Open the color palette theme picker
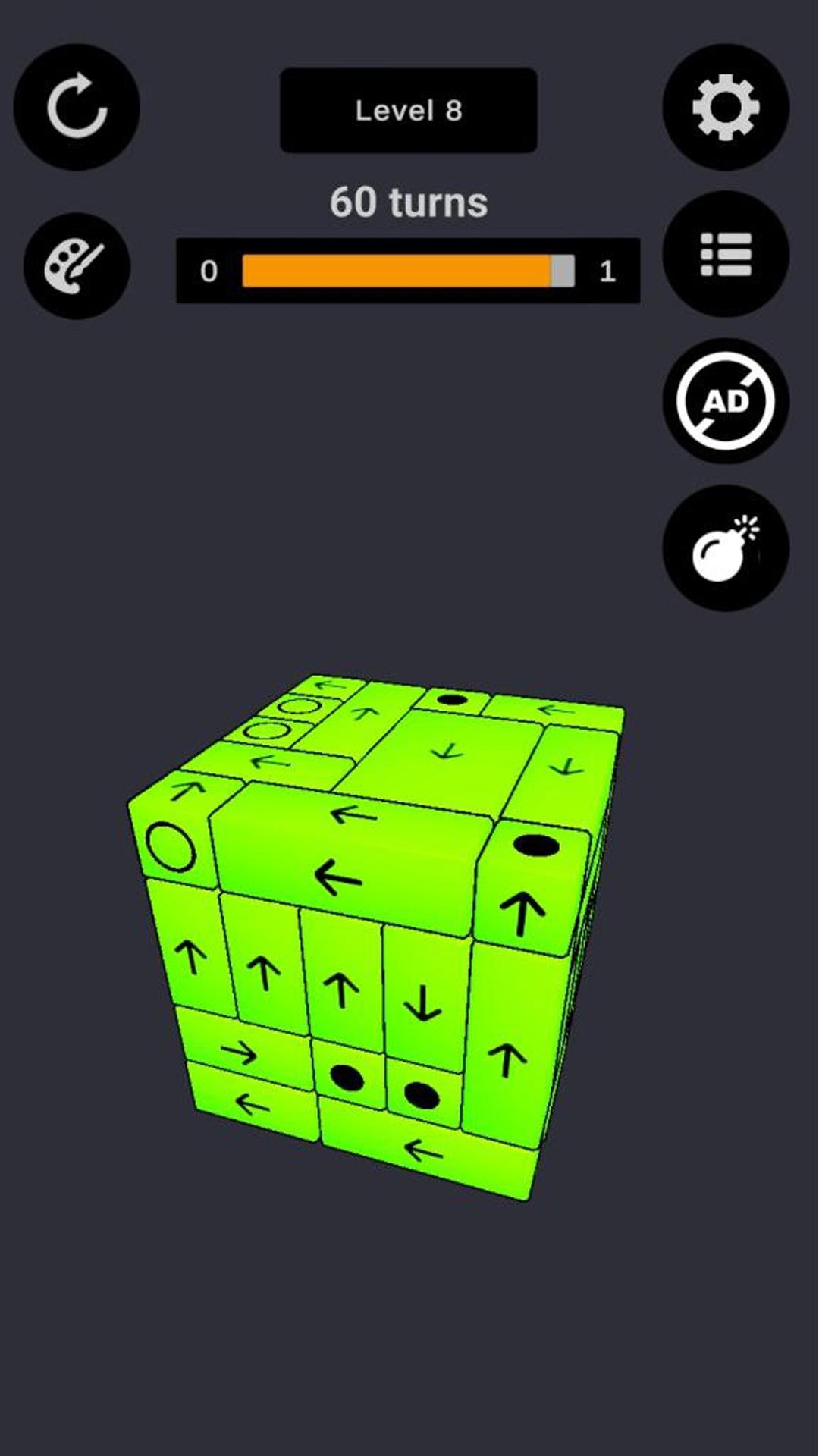The width and height of the screenshot is (819, 1456). click(x=77, y=266)
